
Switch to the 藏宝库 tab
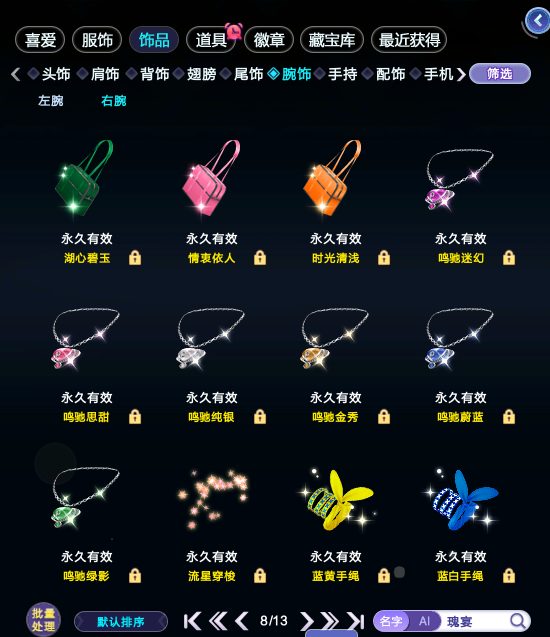(x=331, y=40)
